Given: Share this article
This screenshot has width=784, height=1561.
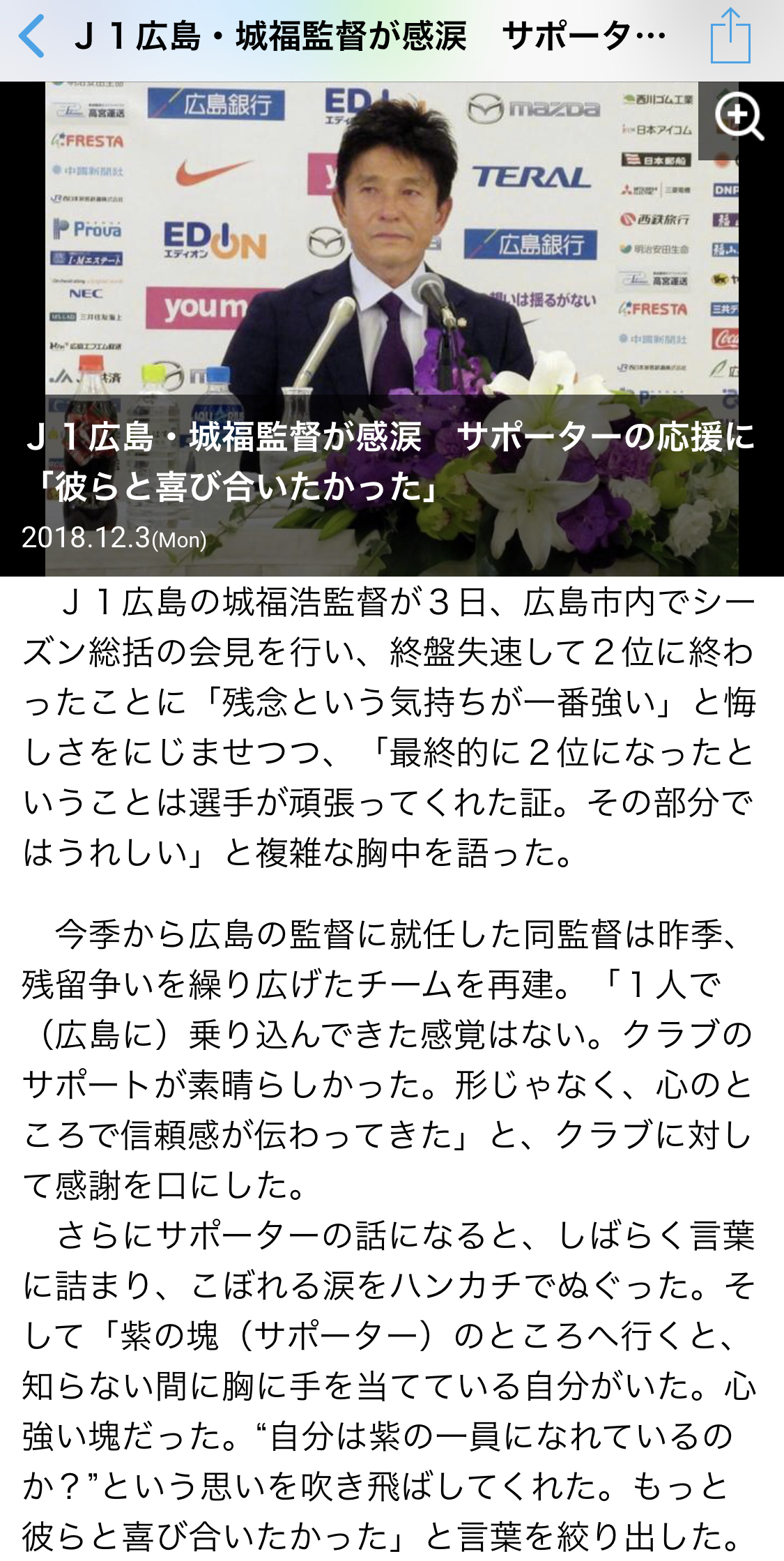Looking at the screenshot, I should (730, 36).
